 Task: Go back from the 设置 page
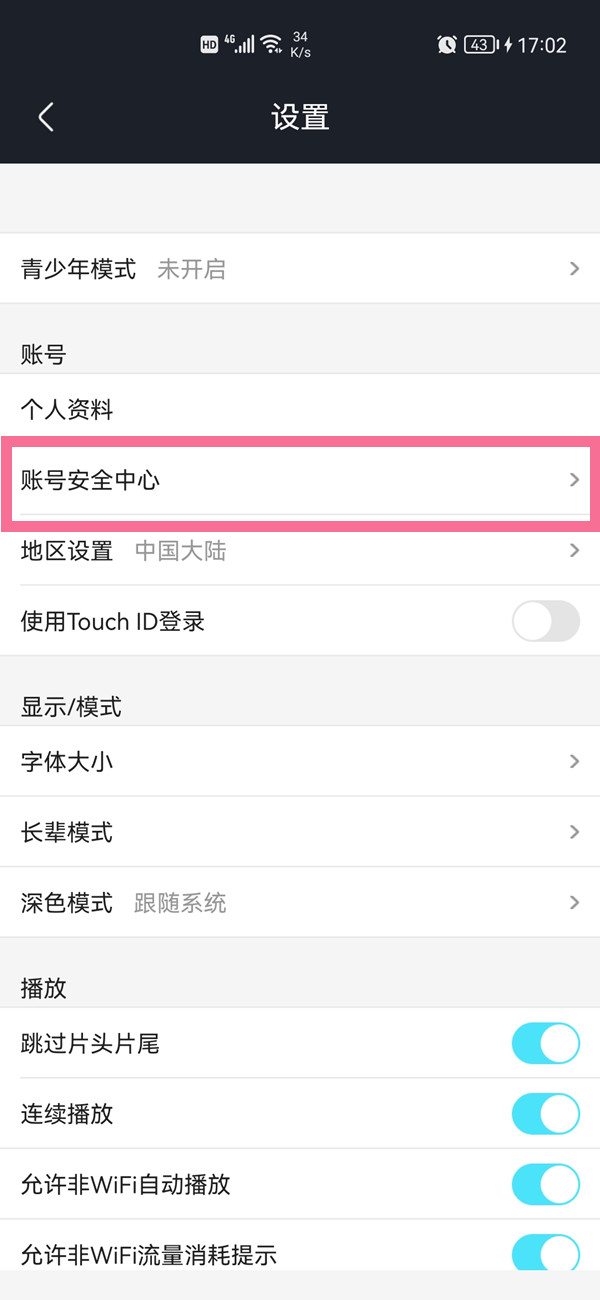tap(46, 117)
